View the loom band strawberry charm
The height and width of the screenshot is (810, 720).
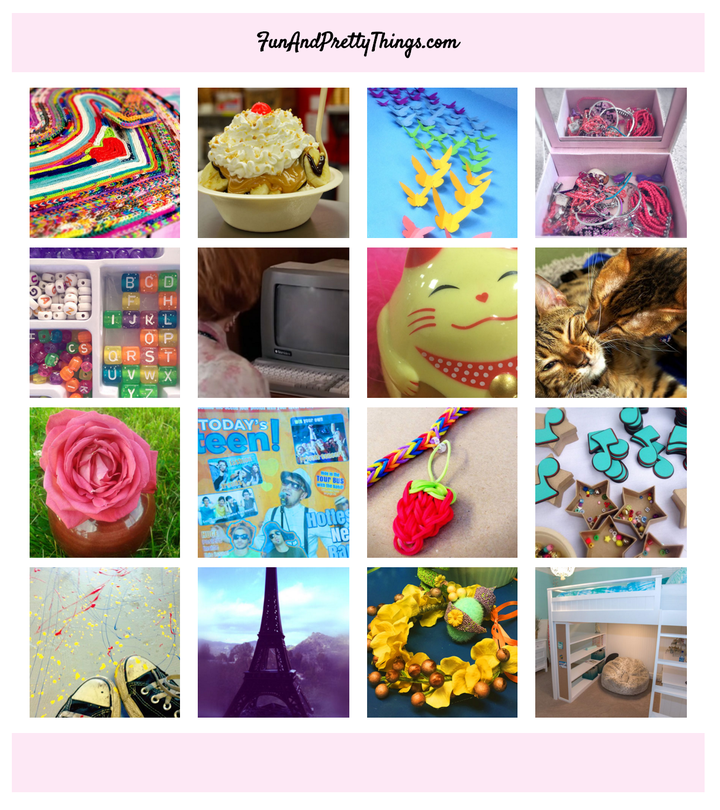coord(442,482)
